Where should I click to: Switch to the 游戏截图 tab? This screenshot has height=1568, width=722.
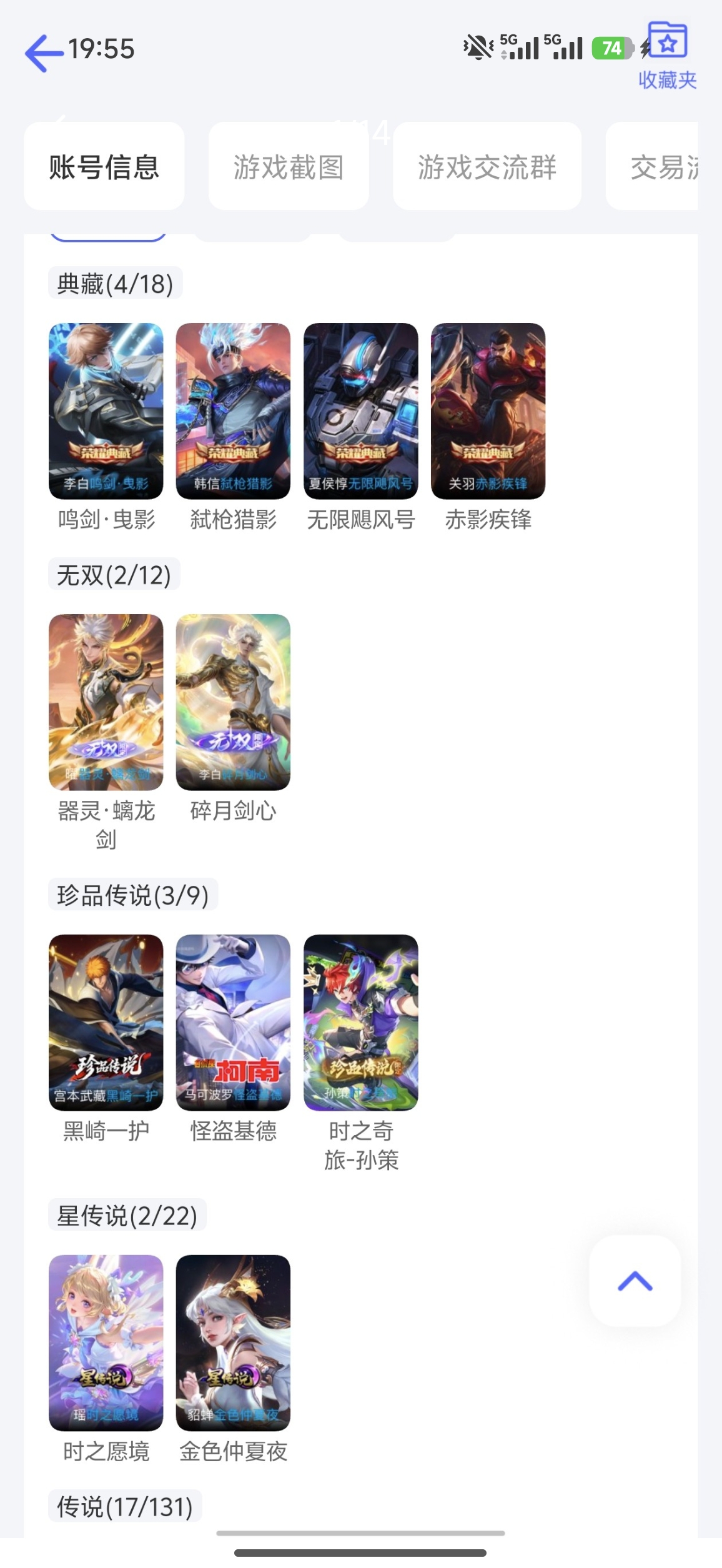288,167
